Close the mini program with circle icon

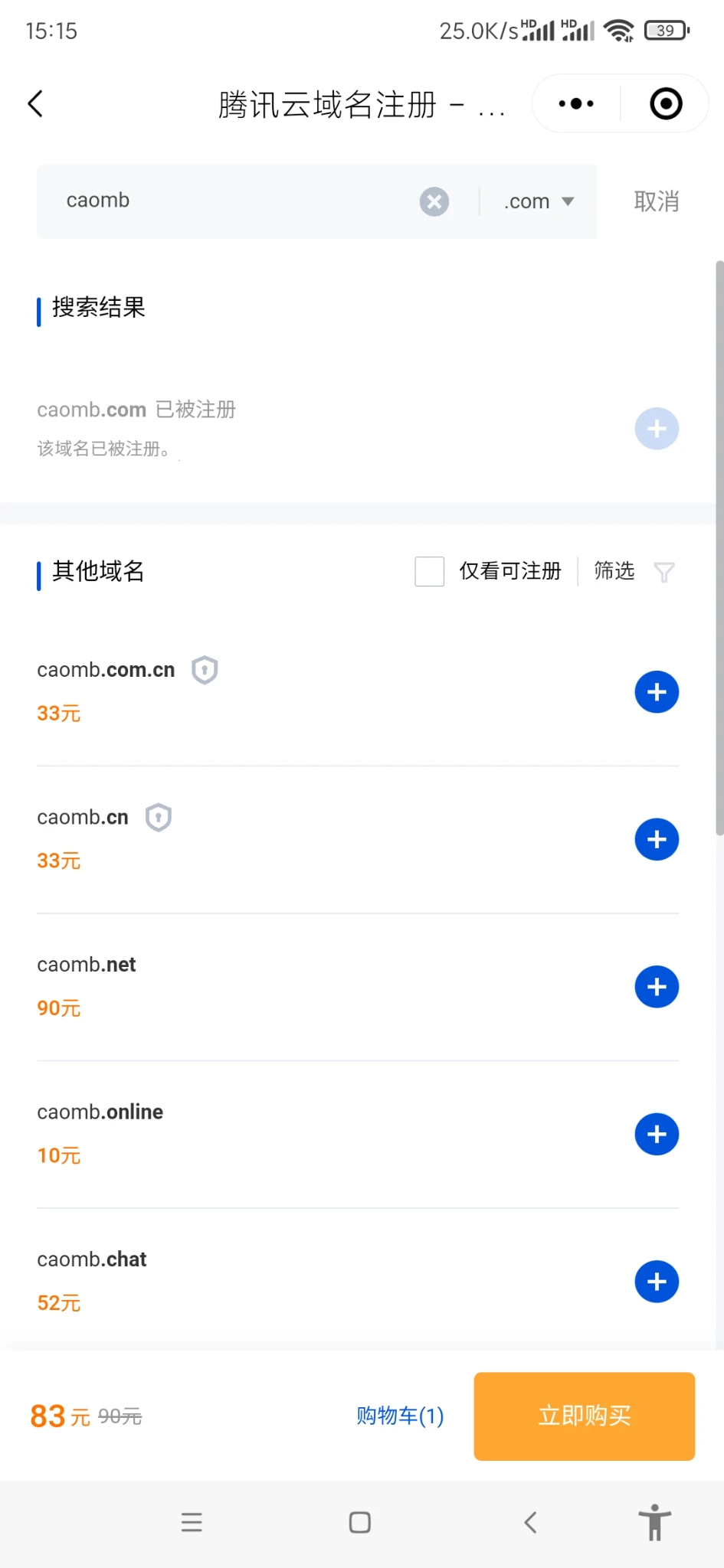(x=665, y=103)
